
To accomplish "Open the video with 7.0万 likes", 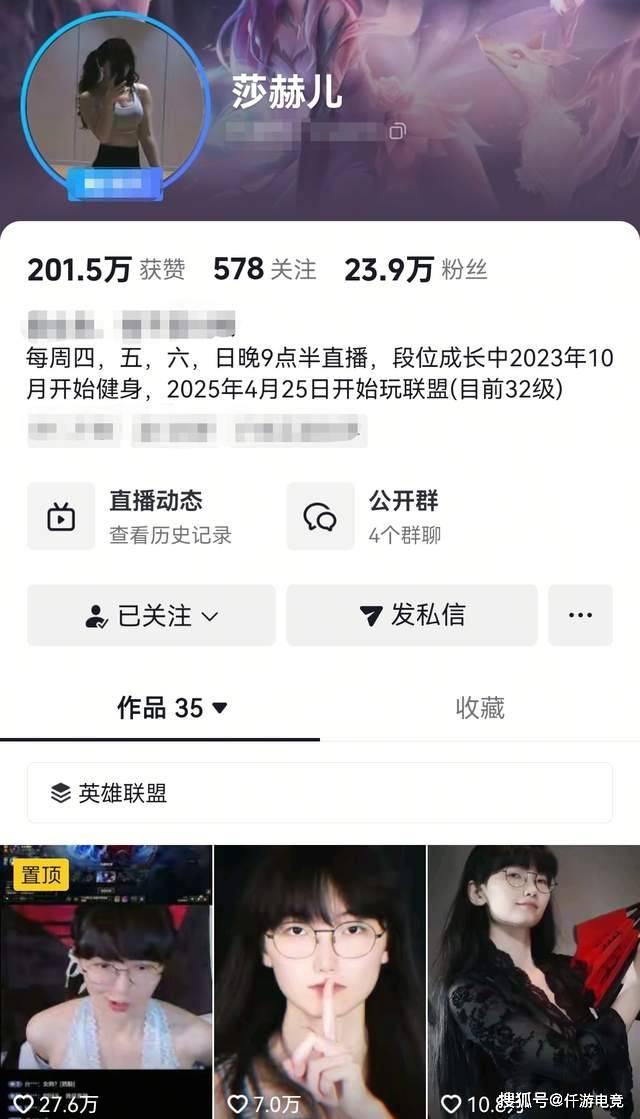I will [320, 980].
